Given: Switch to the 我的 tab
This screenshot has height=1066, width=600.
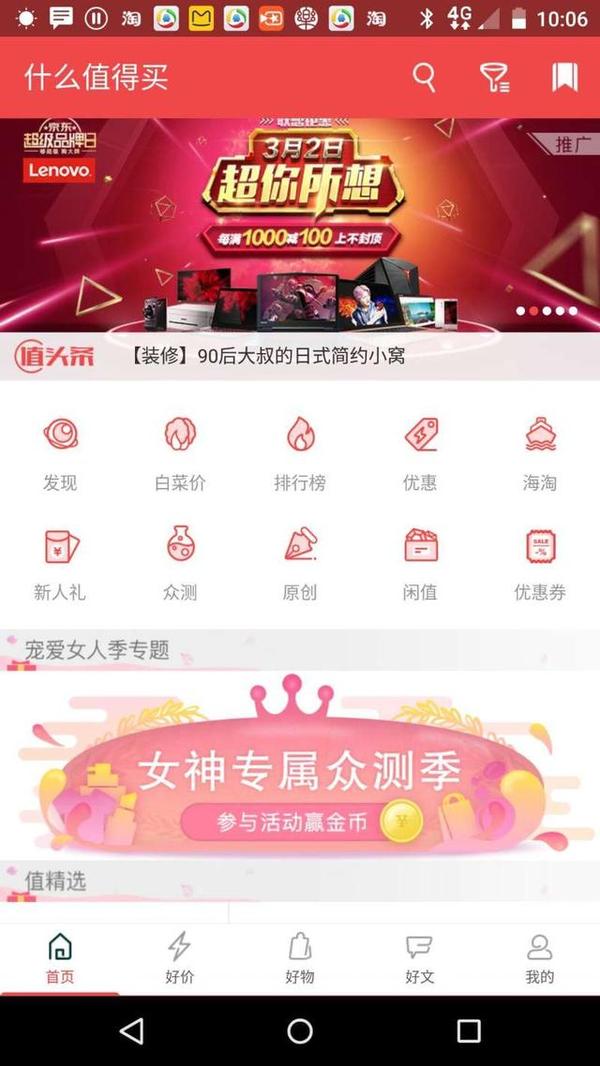Looking at the screenshot, I should tap(540, 959).
